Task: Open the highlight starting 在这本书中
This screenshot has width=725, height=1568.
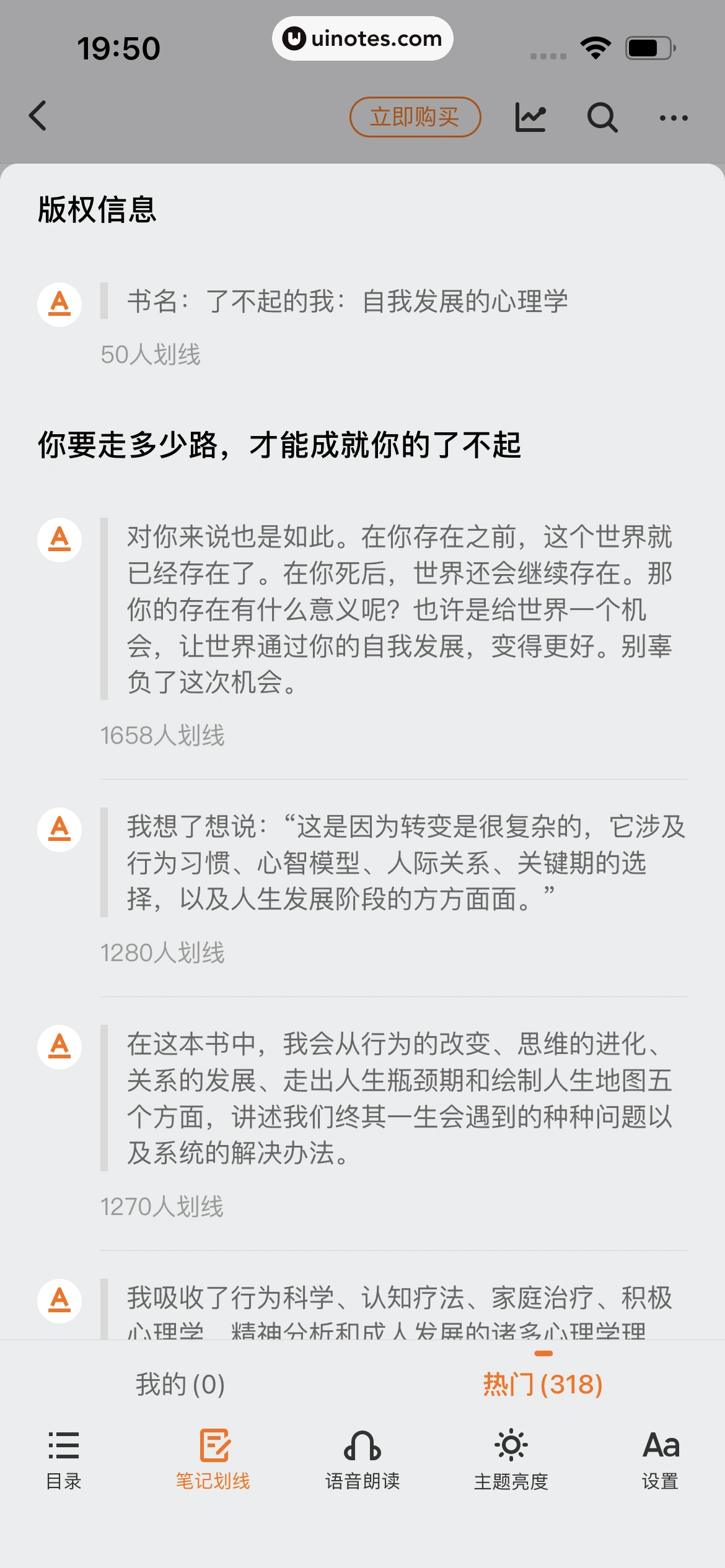Action: pos(399,1098)
